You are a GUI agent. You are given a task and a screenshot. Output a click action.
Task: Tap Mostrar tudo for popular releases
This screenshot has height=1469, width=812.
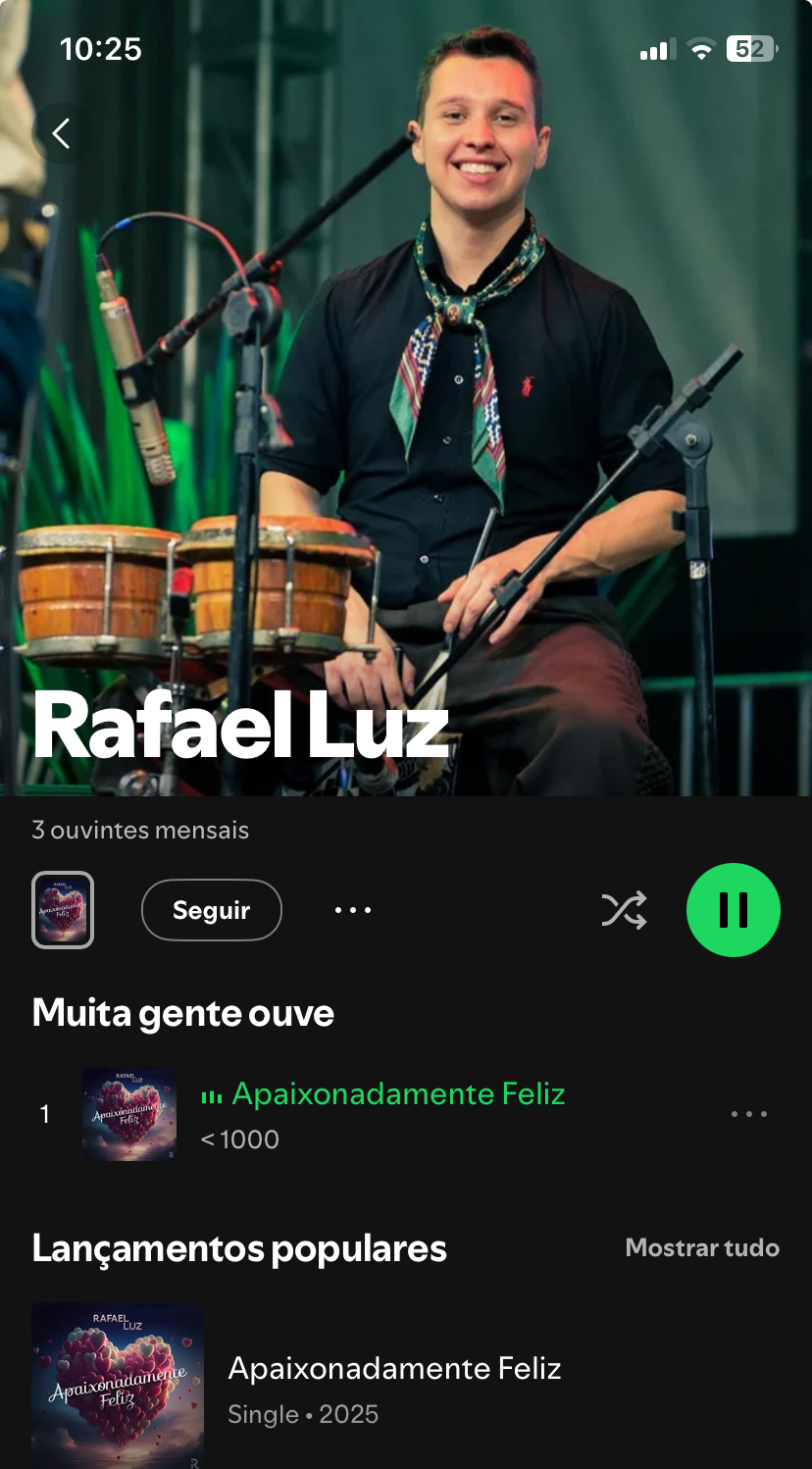click(702, 1248)
